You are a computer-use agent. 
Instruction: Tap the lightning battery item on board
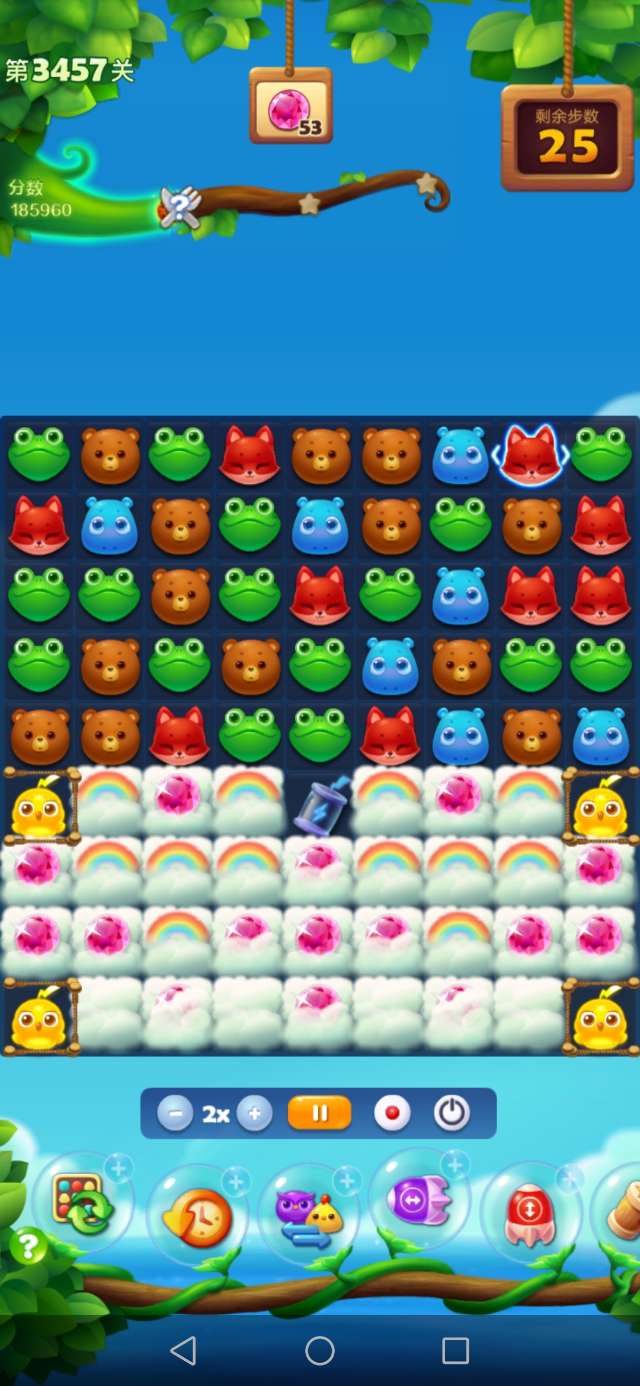coord(320,805)
